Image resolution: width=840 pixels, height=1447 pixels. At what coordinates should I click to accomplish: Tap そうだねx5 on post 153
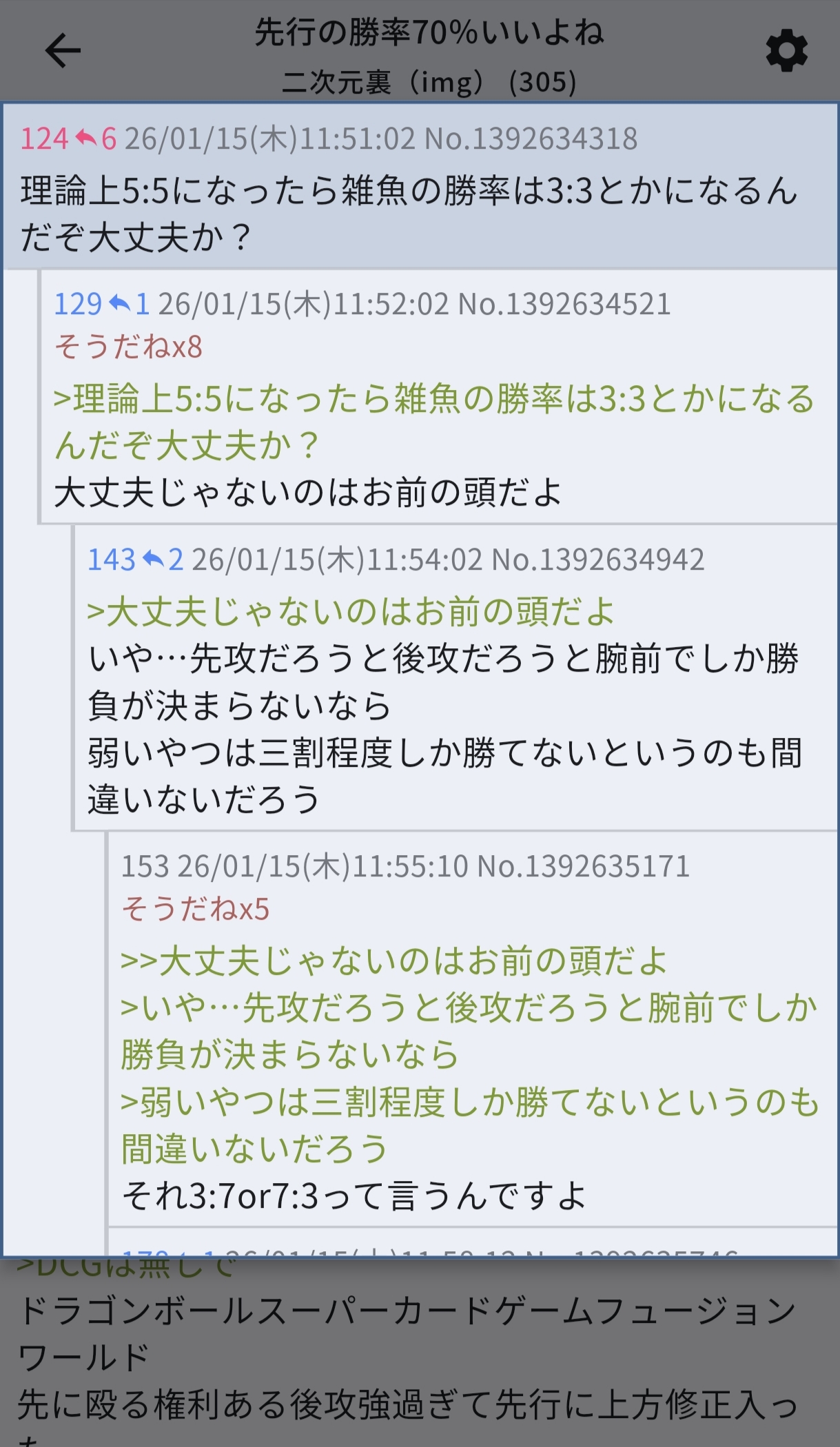(x=195, y=909)
